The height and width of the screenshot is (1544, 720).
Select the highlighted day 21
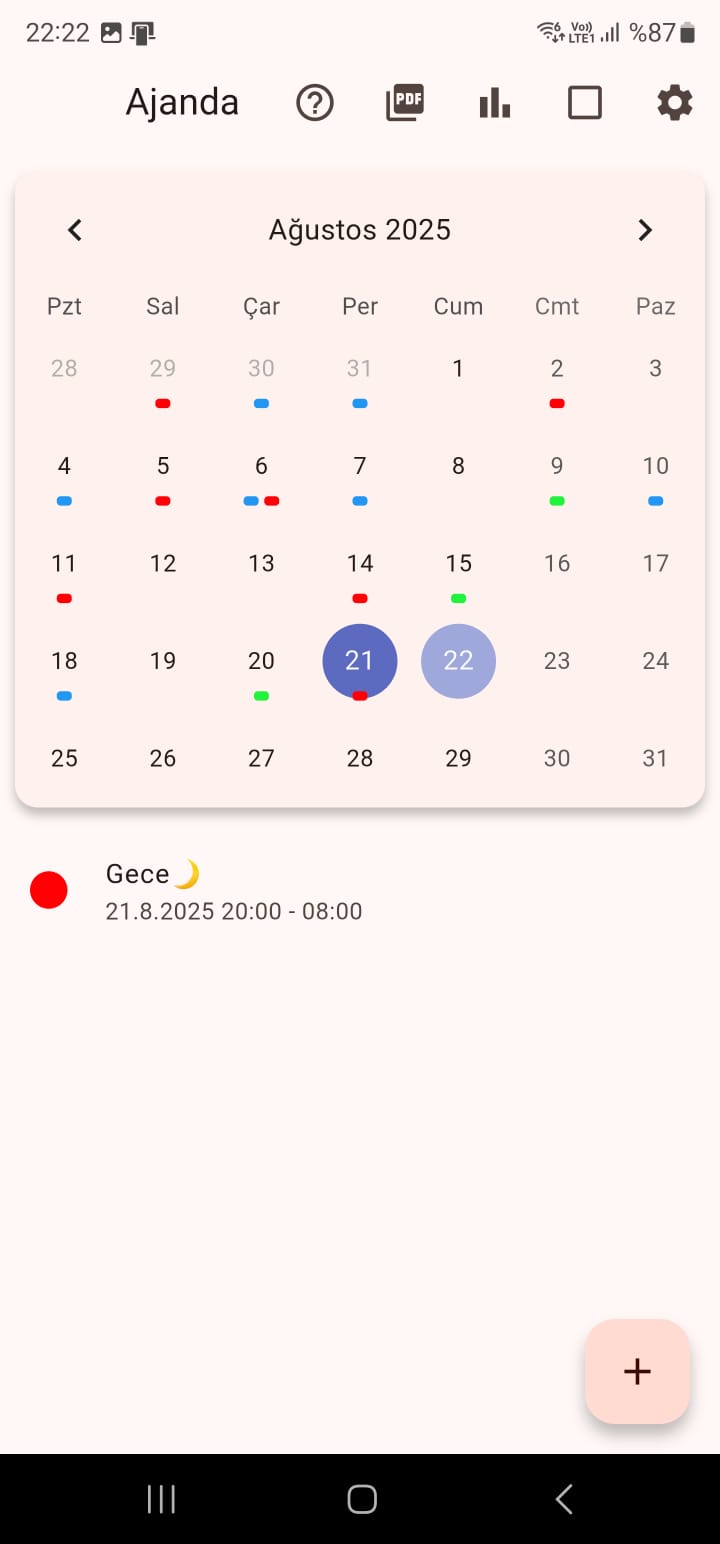tap(359, 661)
